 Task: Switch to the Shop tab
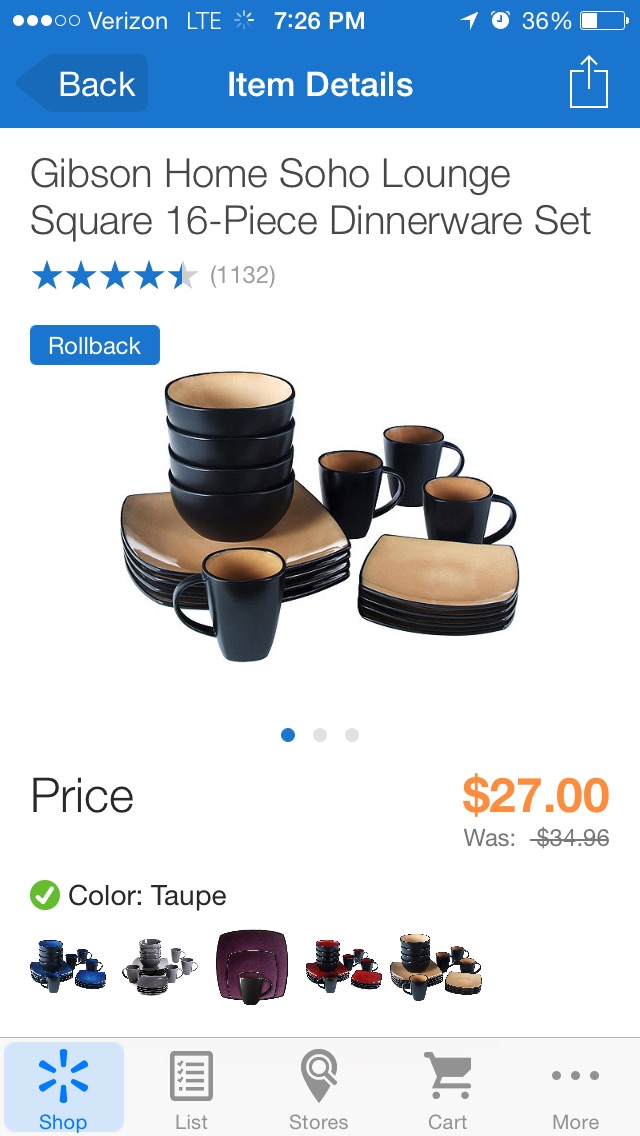pos(63,1089)
